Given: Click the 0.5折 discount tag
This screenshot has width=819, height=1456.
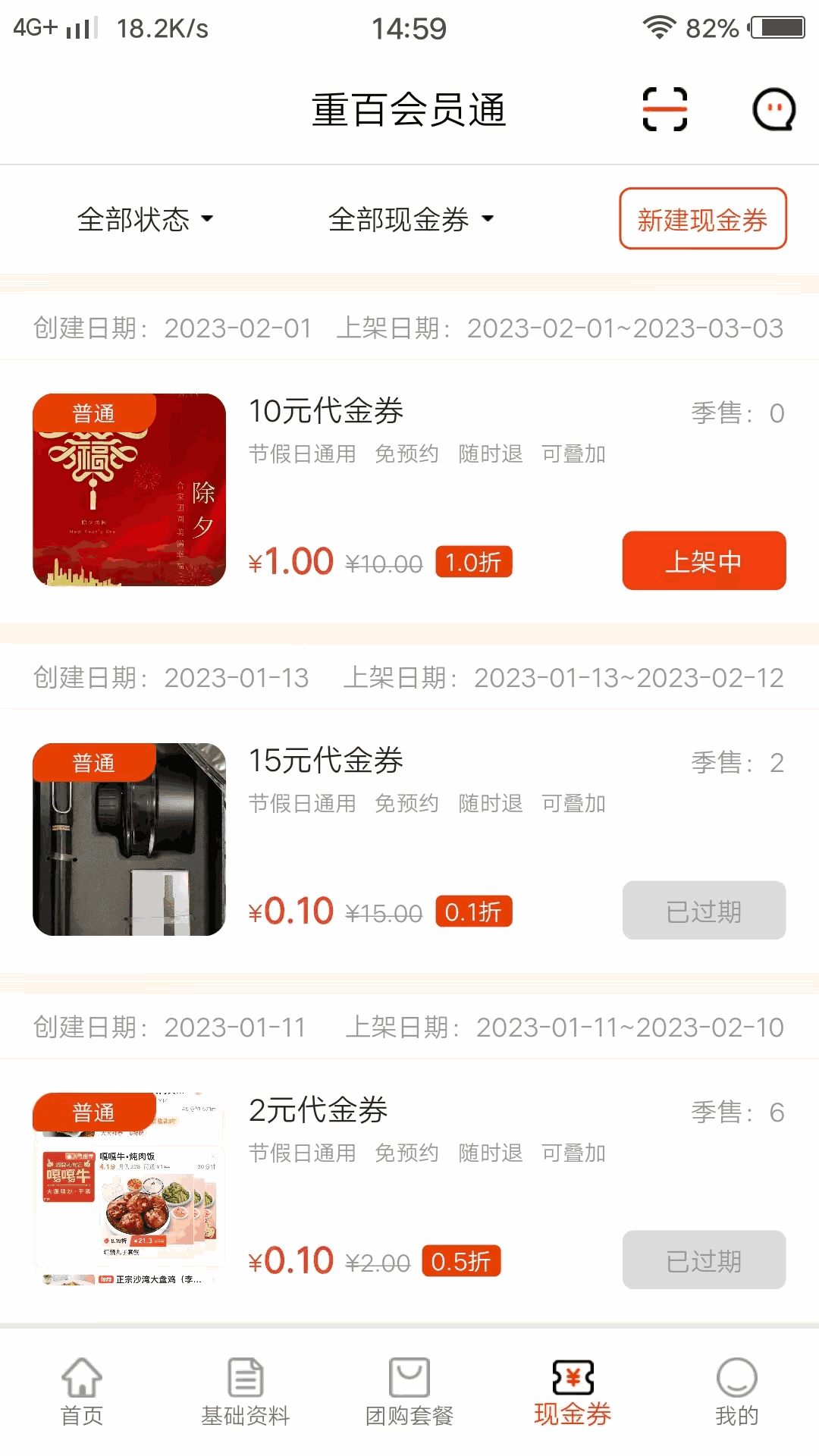Looking at the screenshot, I should click(460, 1260).
